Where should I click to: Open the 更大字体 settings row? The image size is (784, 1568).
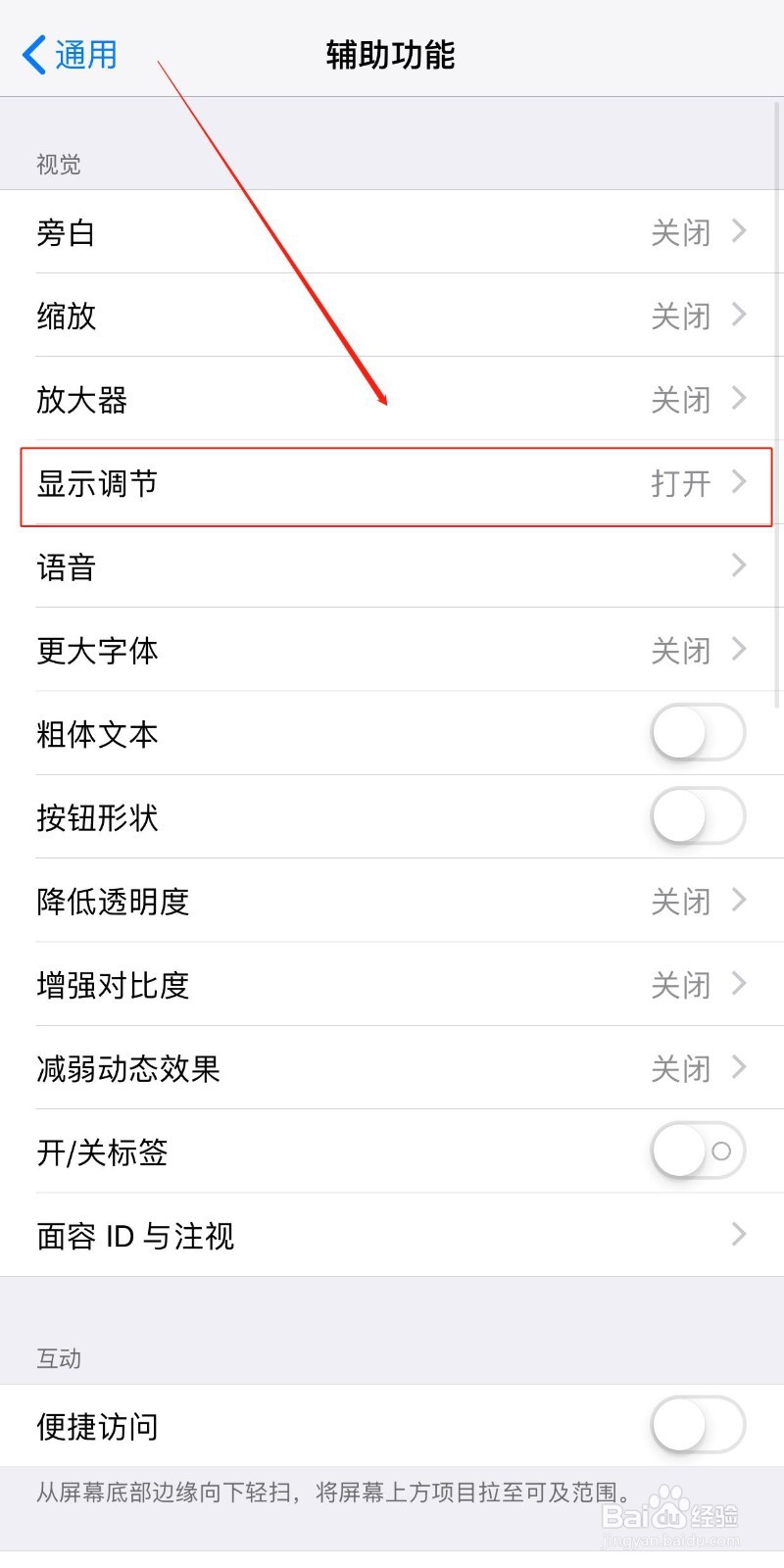pos(392,651)
